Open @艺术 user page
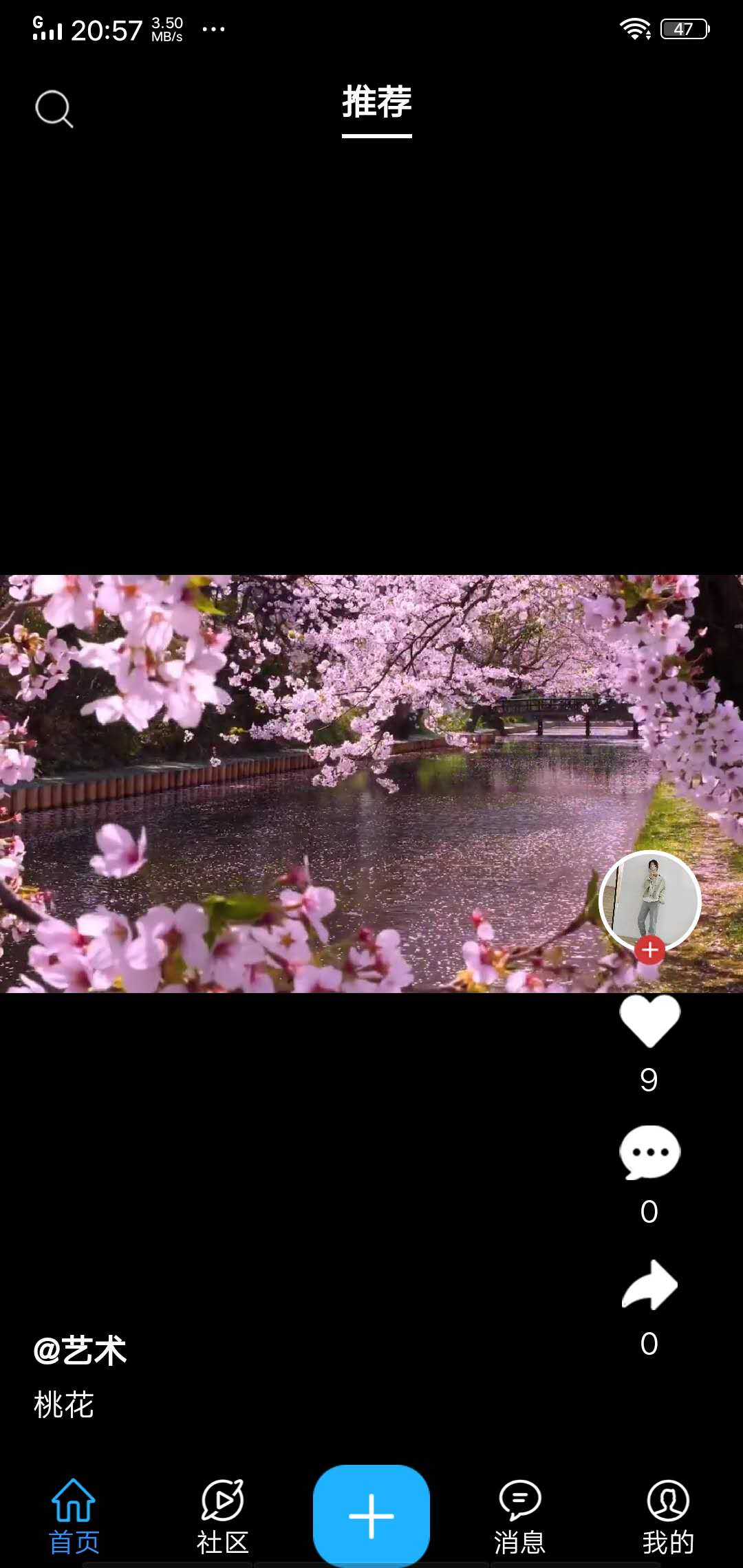 pos(80,1351)
